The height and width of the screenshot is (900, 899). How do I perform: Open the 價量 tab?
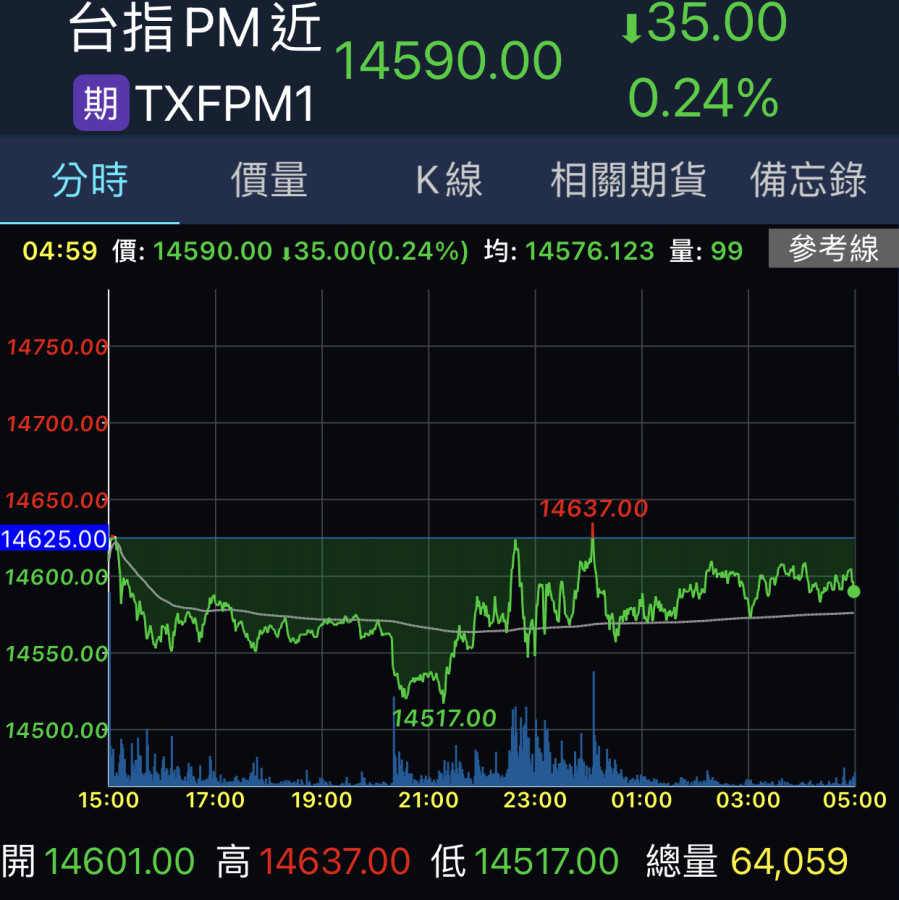click(x=269, y=181)
